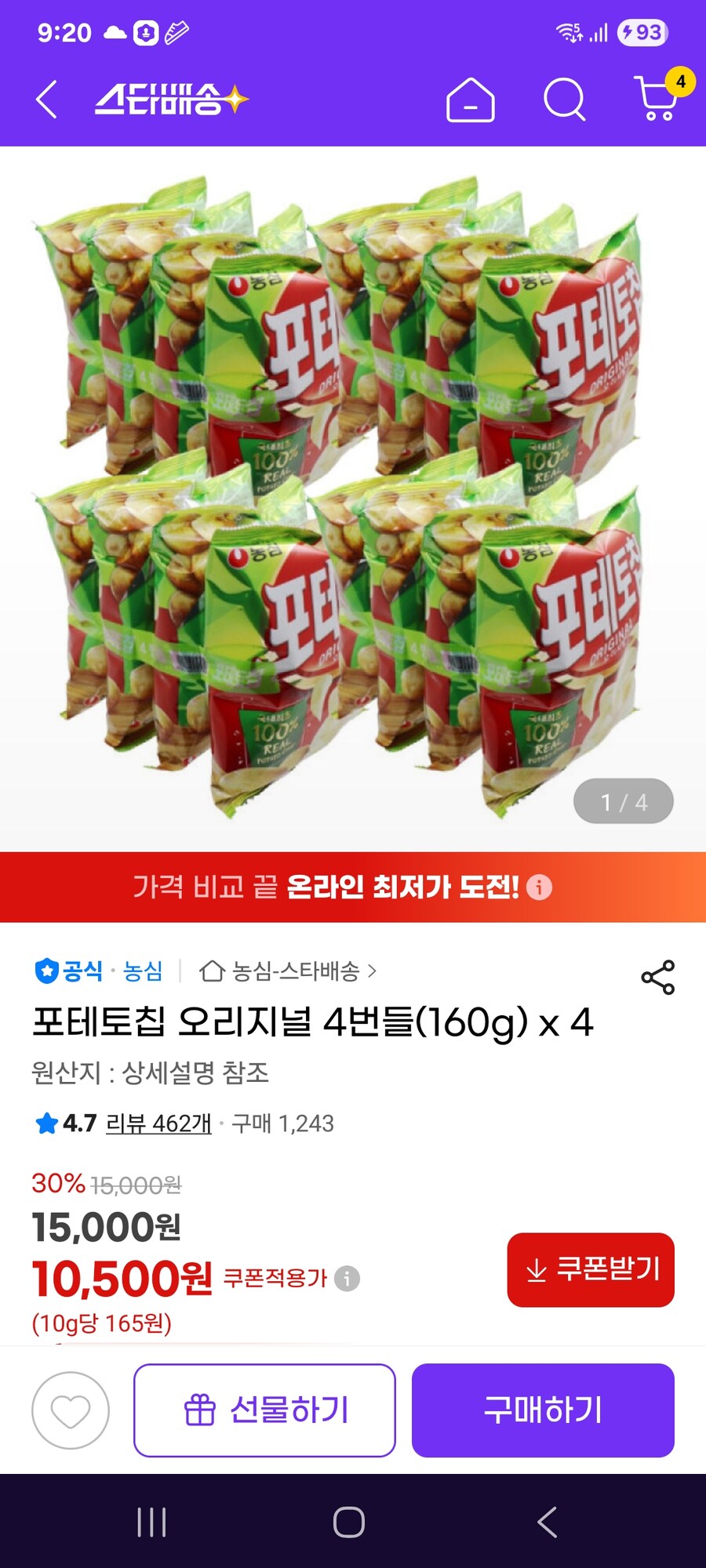Open the image carousel page indicator 1/4
This screenshot has width=706, height=1568.
[x=625, y=800]
